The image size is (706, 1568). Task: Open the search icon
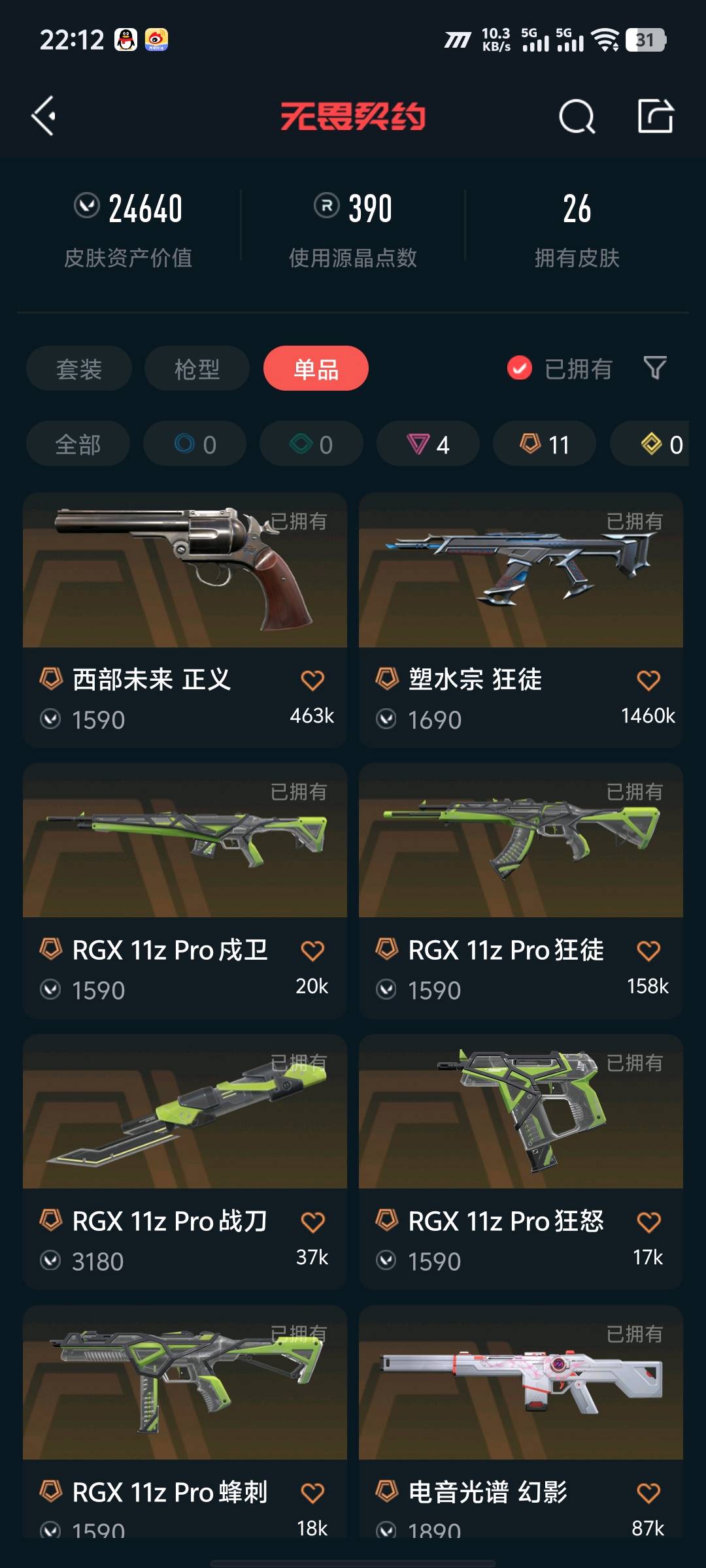click(577, 117)
